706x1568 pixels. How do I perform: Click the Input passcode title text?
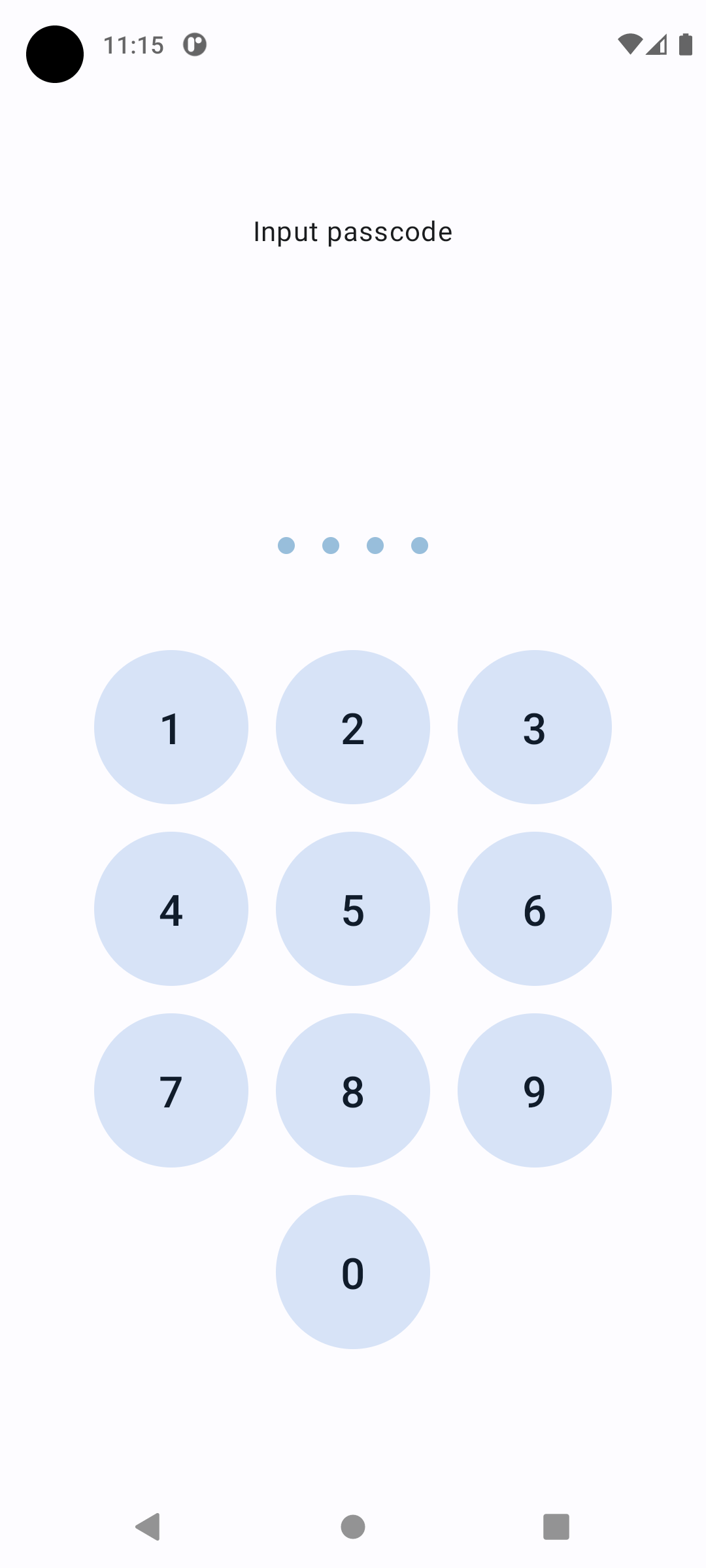tap(352, 231)
